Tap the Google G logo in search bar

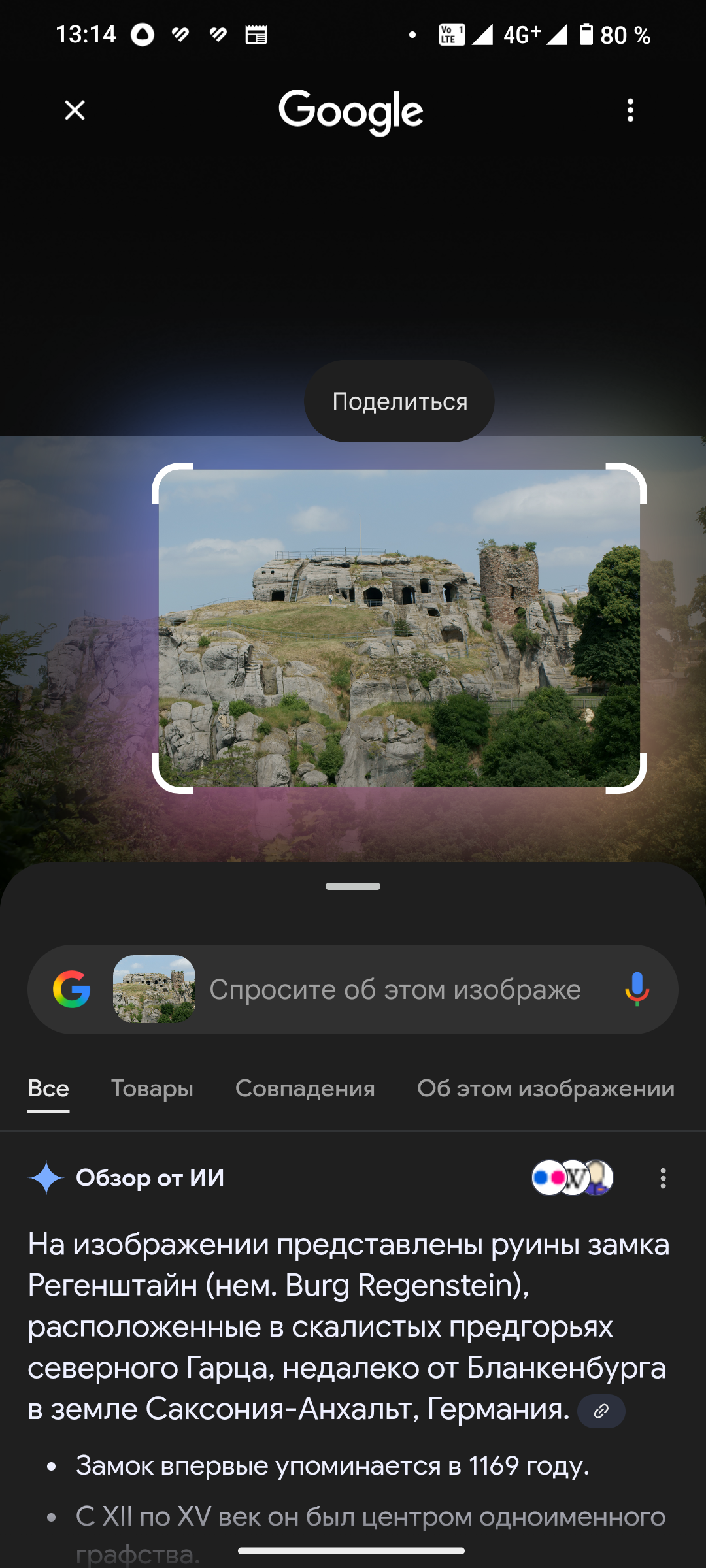coord(71,989)
